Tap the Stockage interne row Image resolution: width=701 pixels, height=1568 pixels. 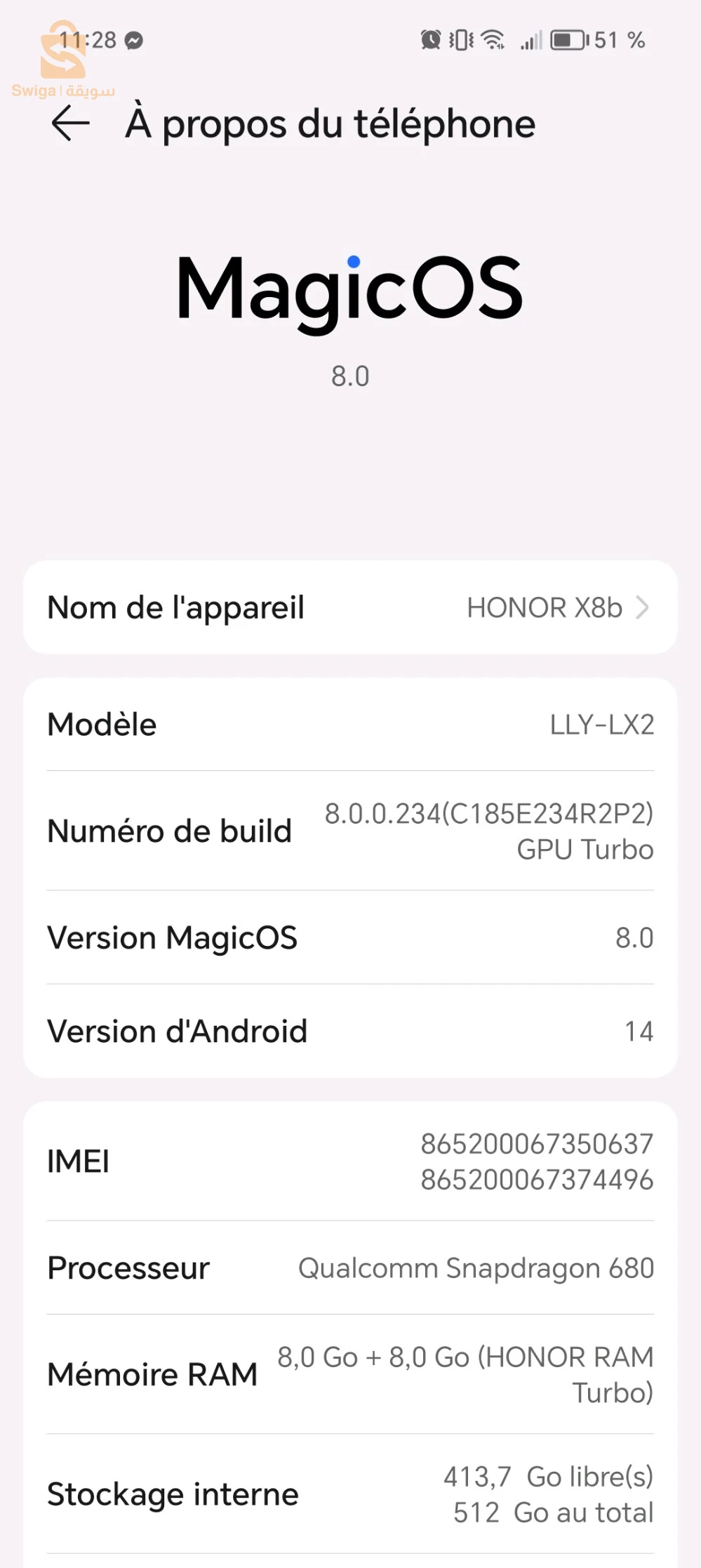click(351, 1494)
